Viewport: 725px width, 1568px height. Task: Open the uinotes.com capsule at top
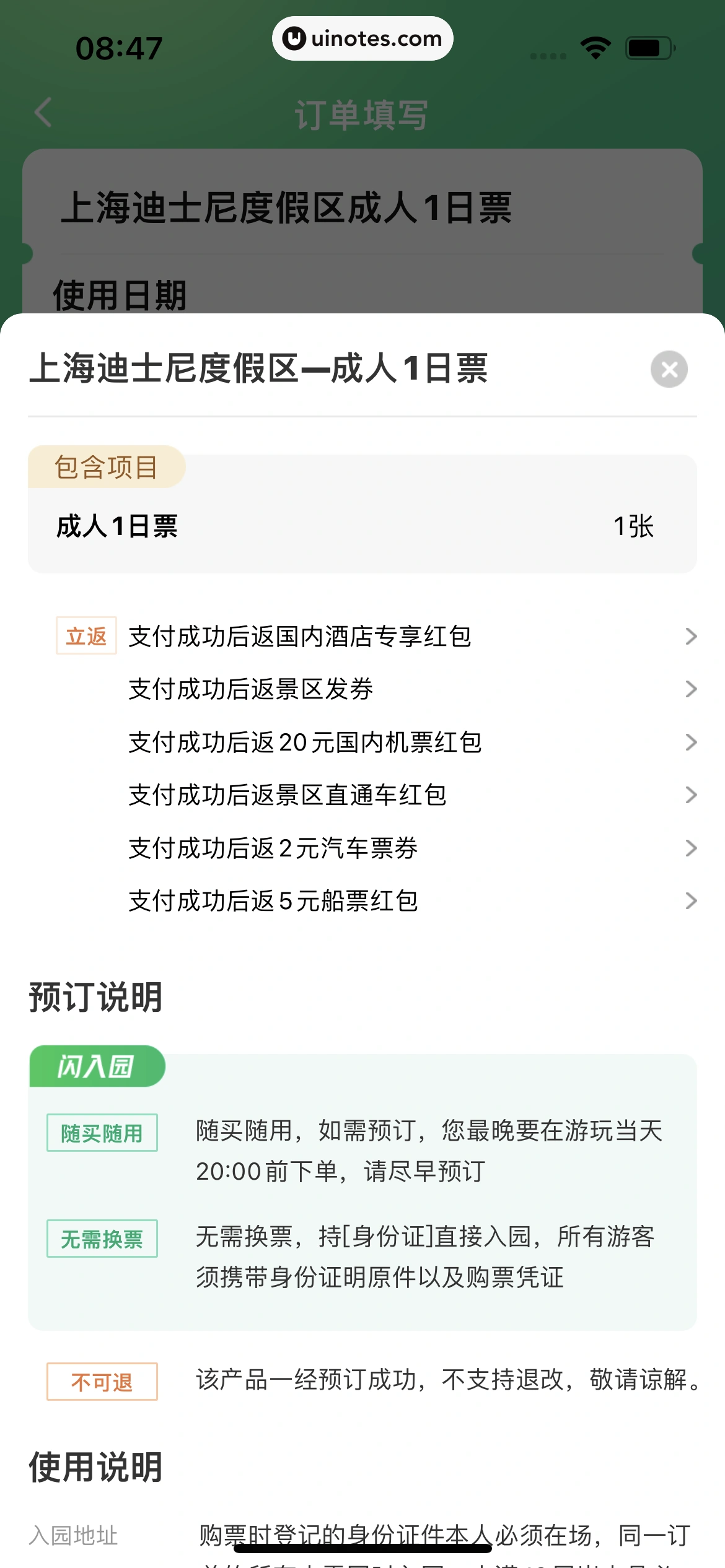(362, 38)
